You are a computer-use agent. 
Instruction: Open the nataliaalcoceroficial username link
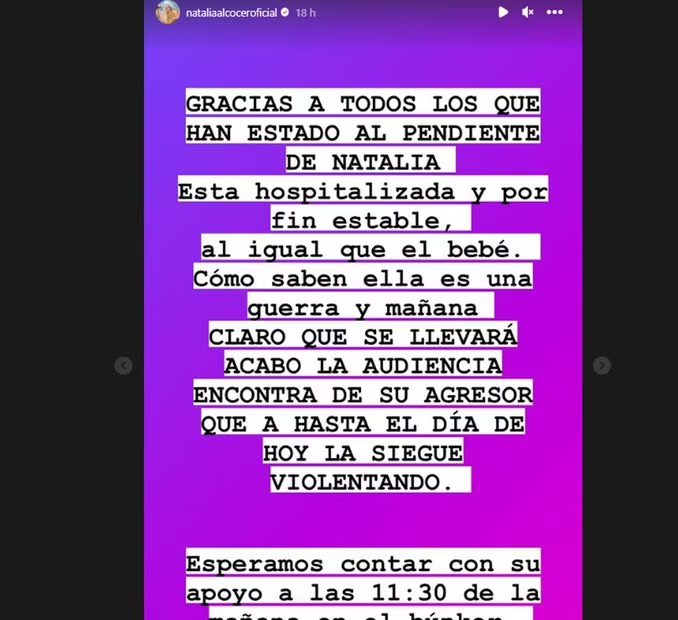pos(231,13)
